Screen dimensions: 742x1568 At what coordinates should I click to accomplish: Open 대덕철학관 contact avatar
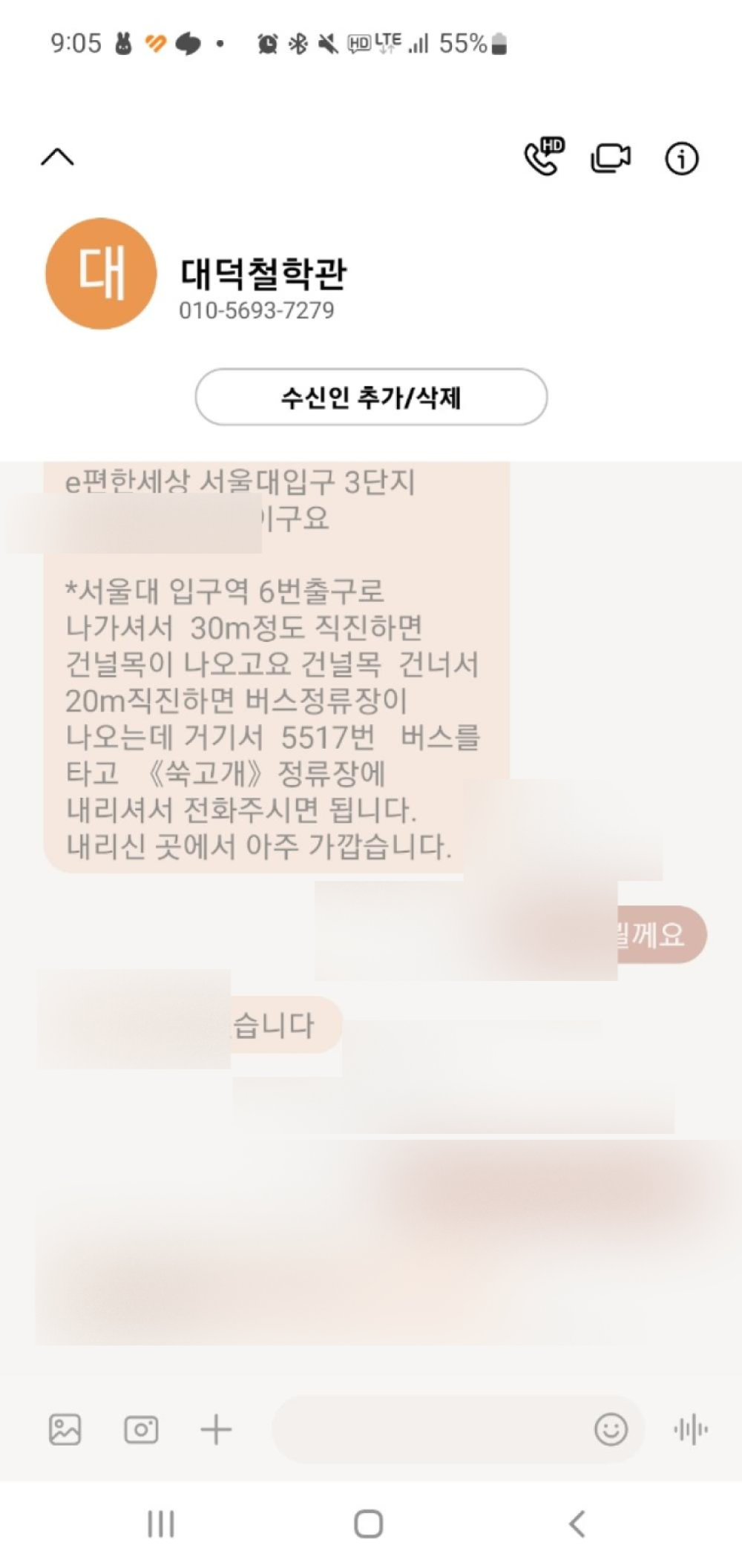pyautogui.click(x=101, y=273)
